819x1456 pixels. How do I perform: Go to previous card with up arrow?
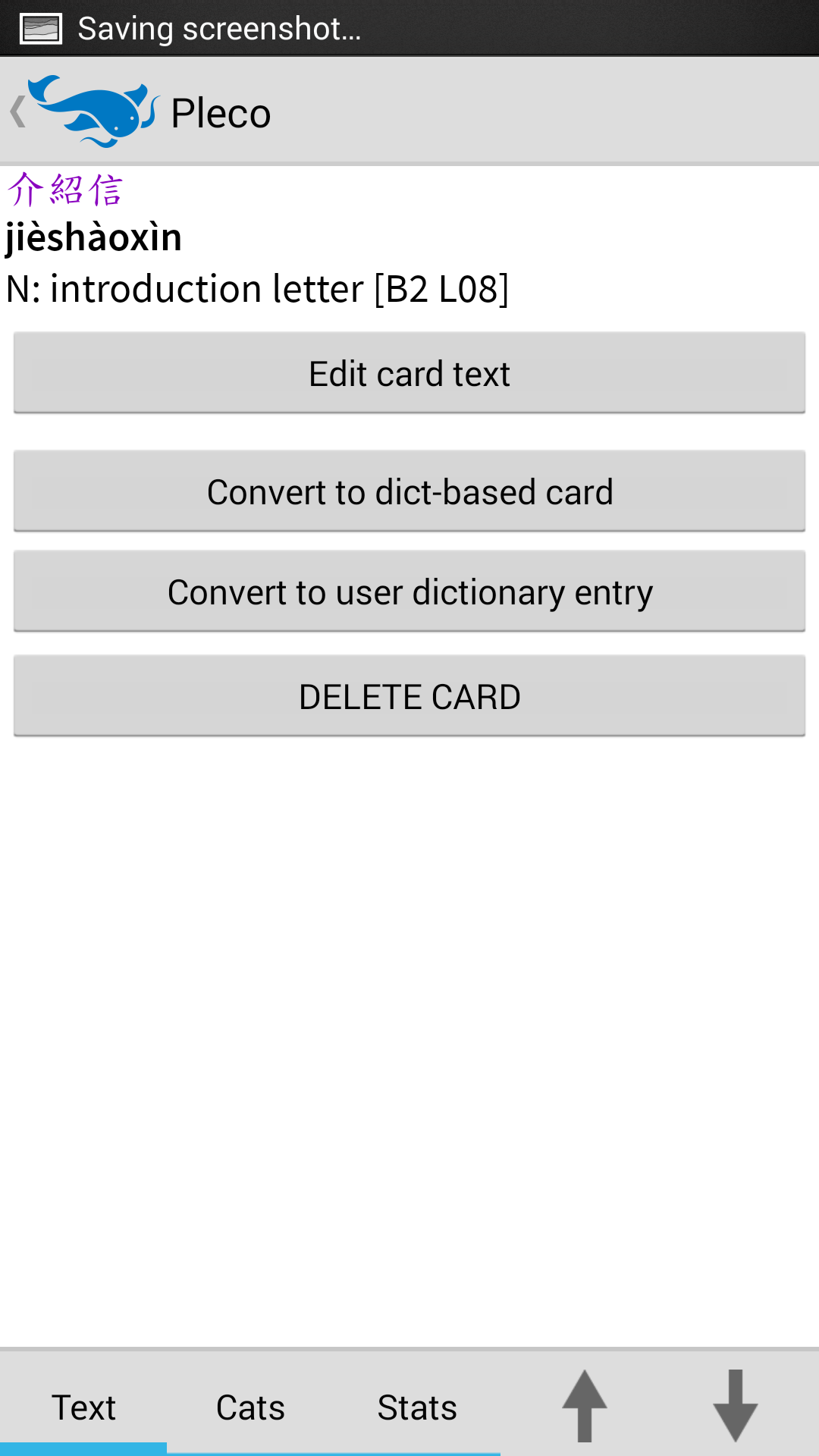tap(584, 1405)
